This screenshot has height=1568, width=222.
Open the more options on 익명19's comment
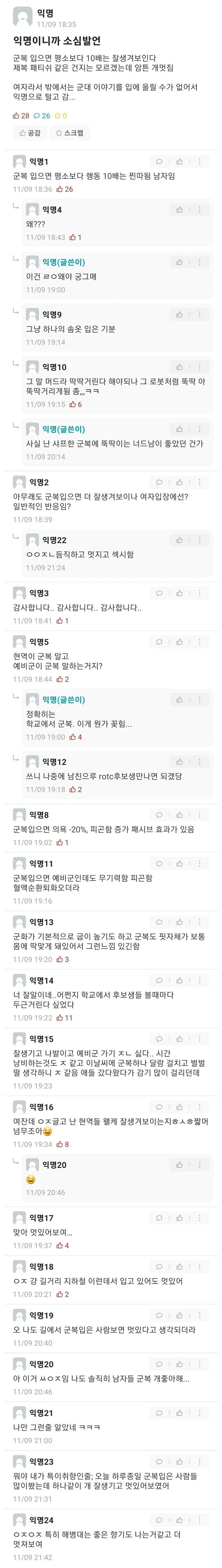click(x=199, y=1315)
